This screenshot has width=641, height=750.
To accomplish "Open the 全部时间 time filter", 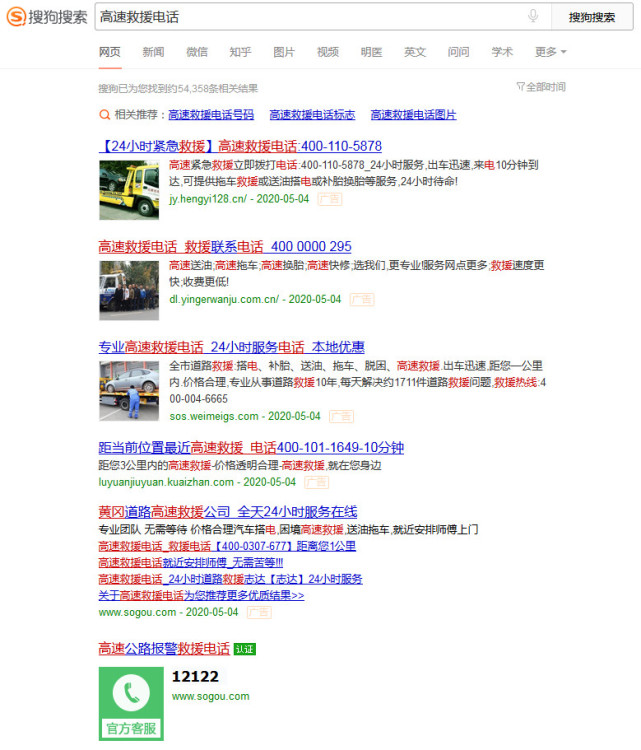I will click(x=541, y=87).
